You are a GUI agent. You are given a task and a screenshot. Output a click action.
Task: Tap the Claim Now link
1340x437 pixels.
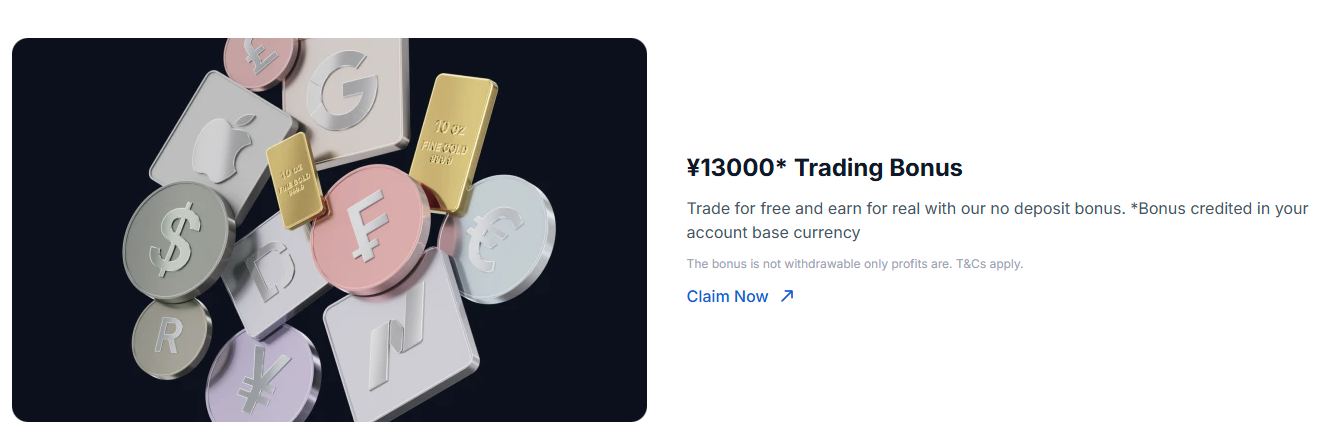point(728,297)
